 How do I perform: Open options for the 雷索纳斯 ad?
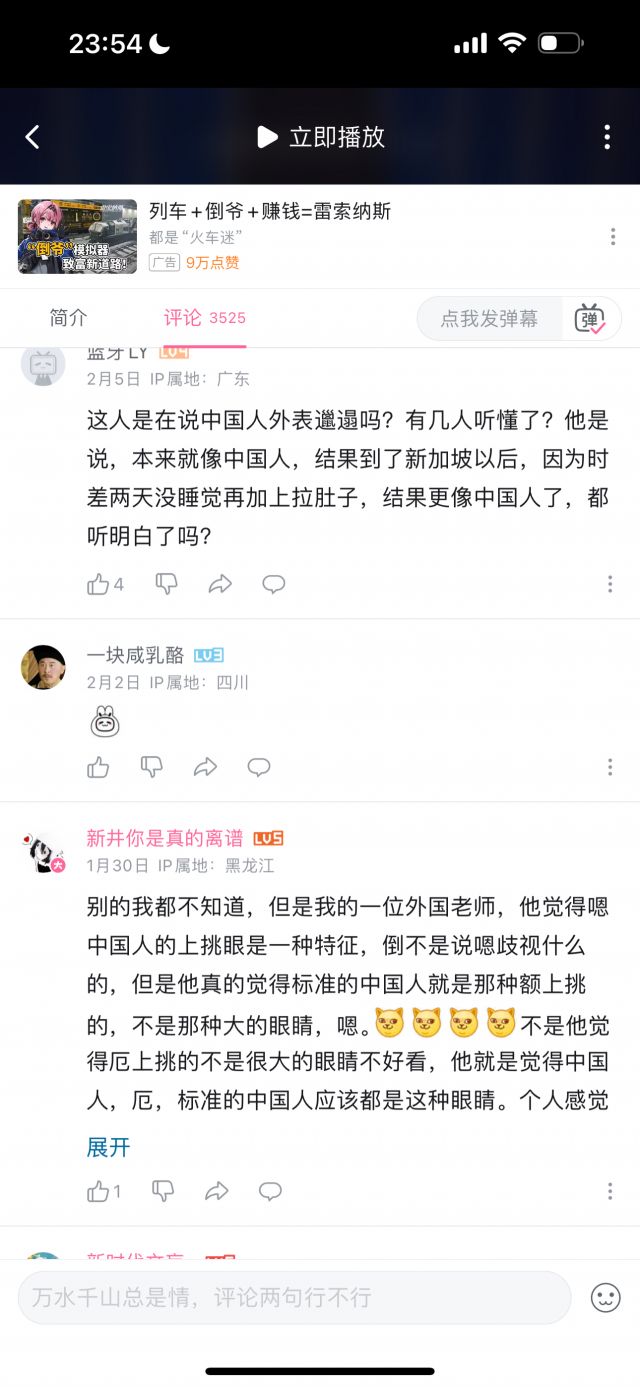(612, 237)
